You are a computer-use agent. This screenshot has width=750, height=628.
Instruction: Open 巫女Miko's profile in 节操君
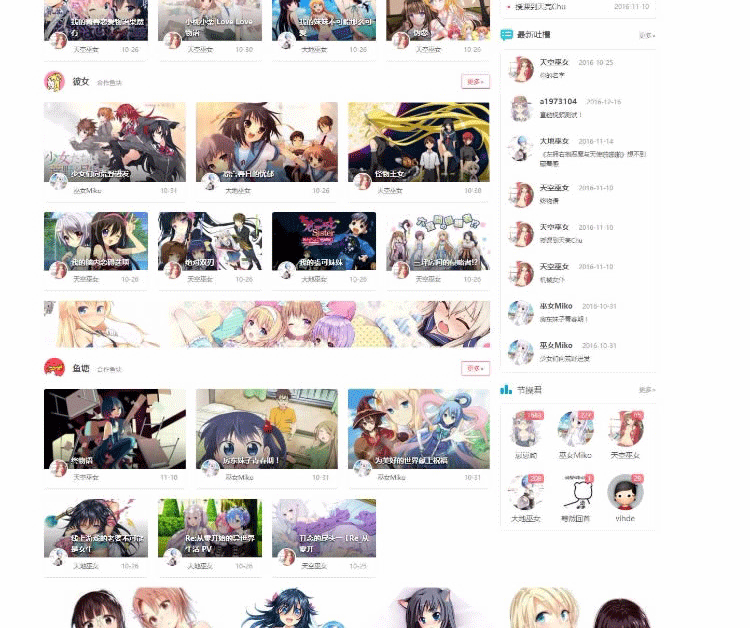click(x=575, y=430)
